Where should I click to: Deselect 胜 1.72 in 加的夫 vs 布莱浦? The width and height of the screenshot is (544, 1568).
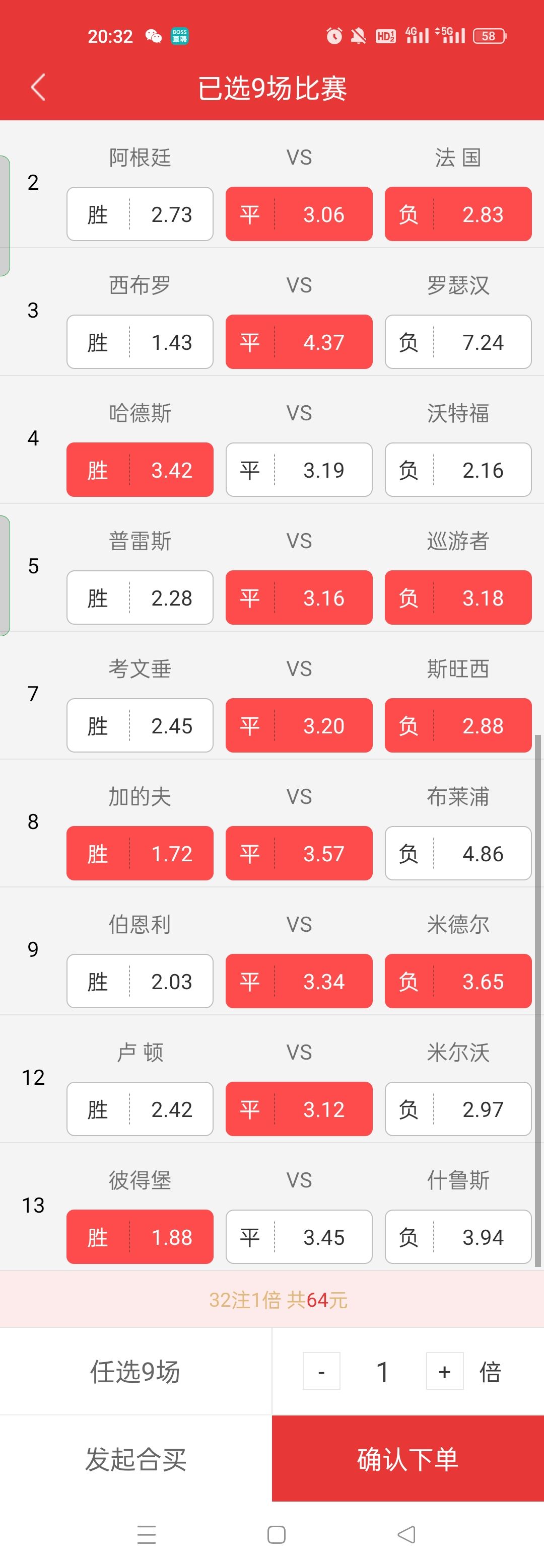click(140, 853)
